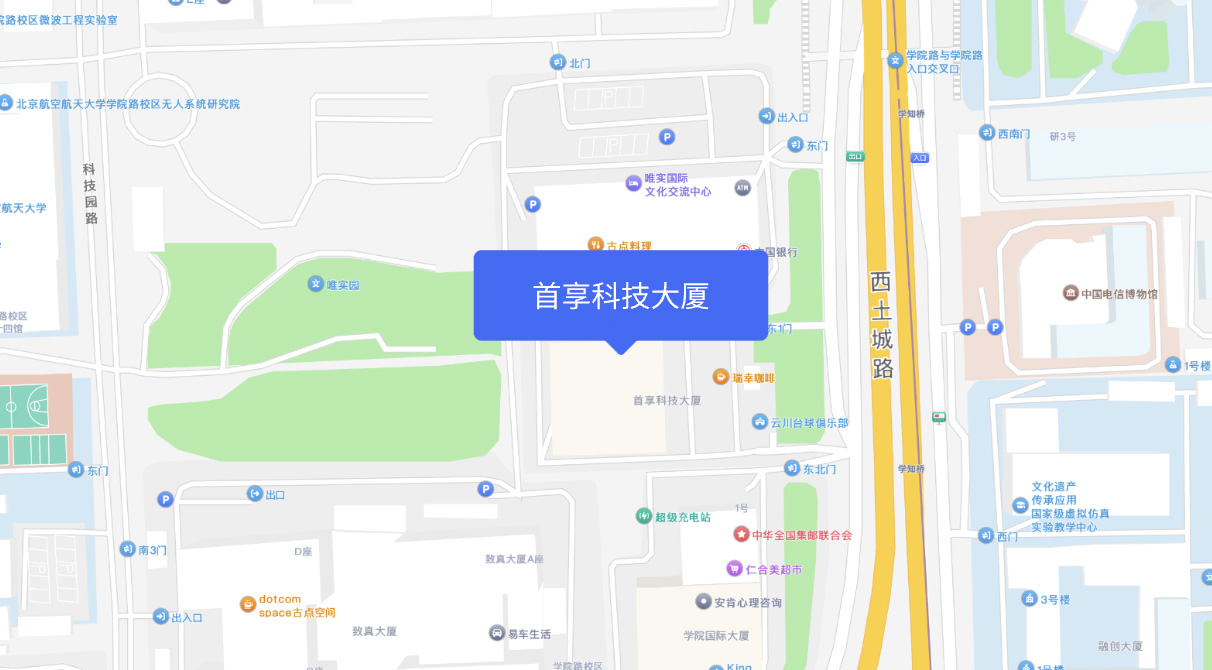Open the 中国电信博物馆 marker

(x=1070, y=293)
